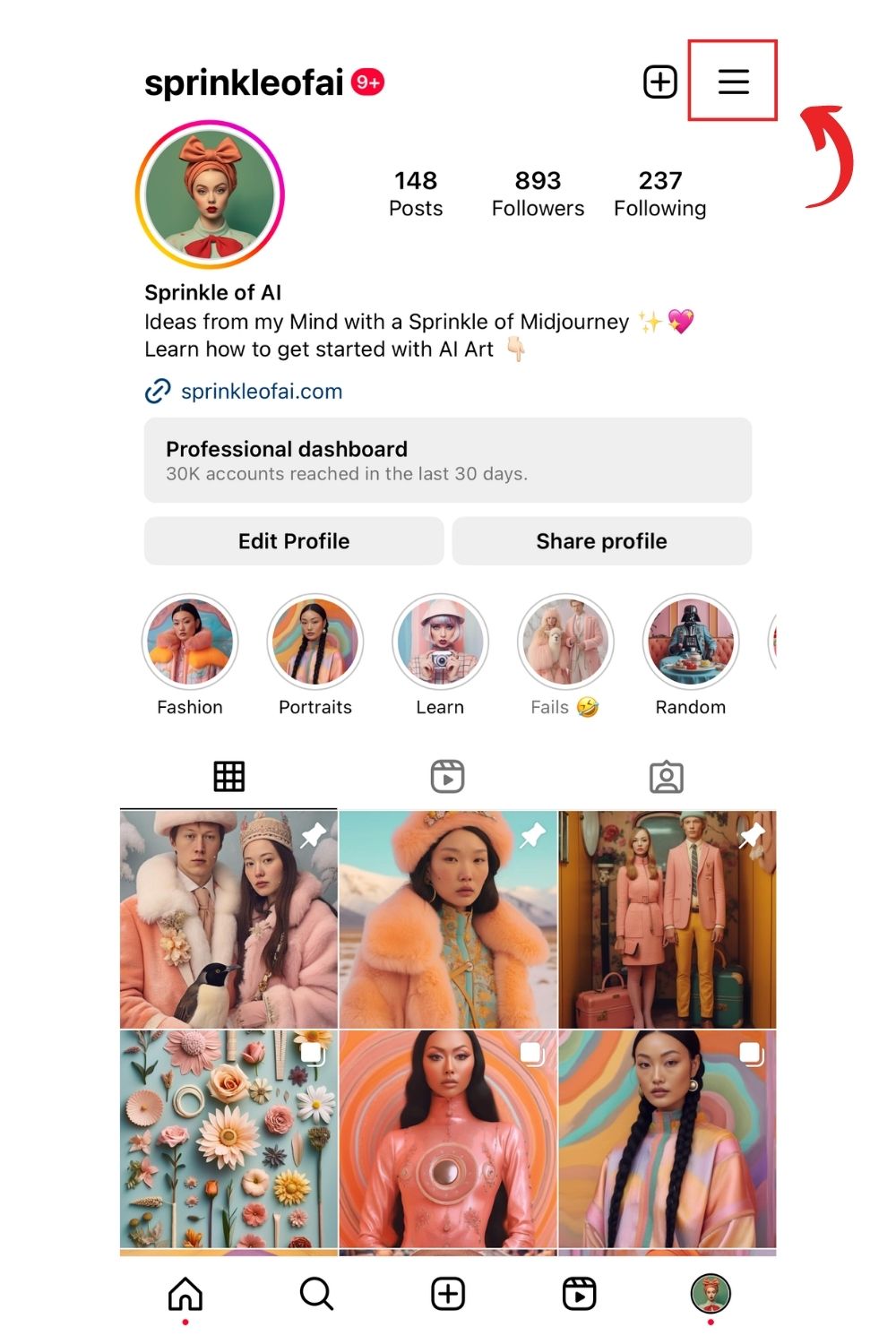The height and width of the screenshot is (1344, 896).
Task: Tap Share profile
Action: pos(601,541)
